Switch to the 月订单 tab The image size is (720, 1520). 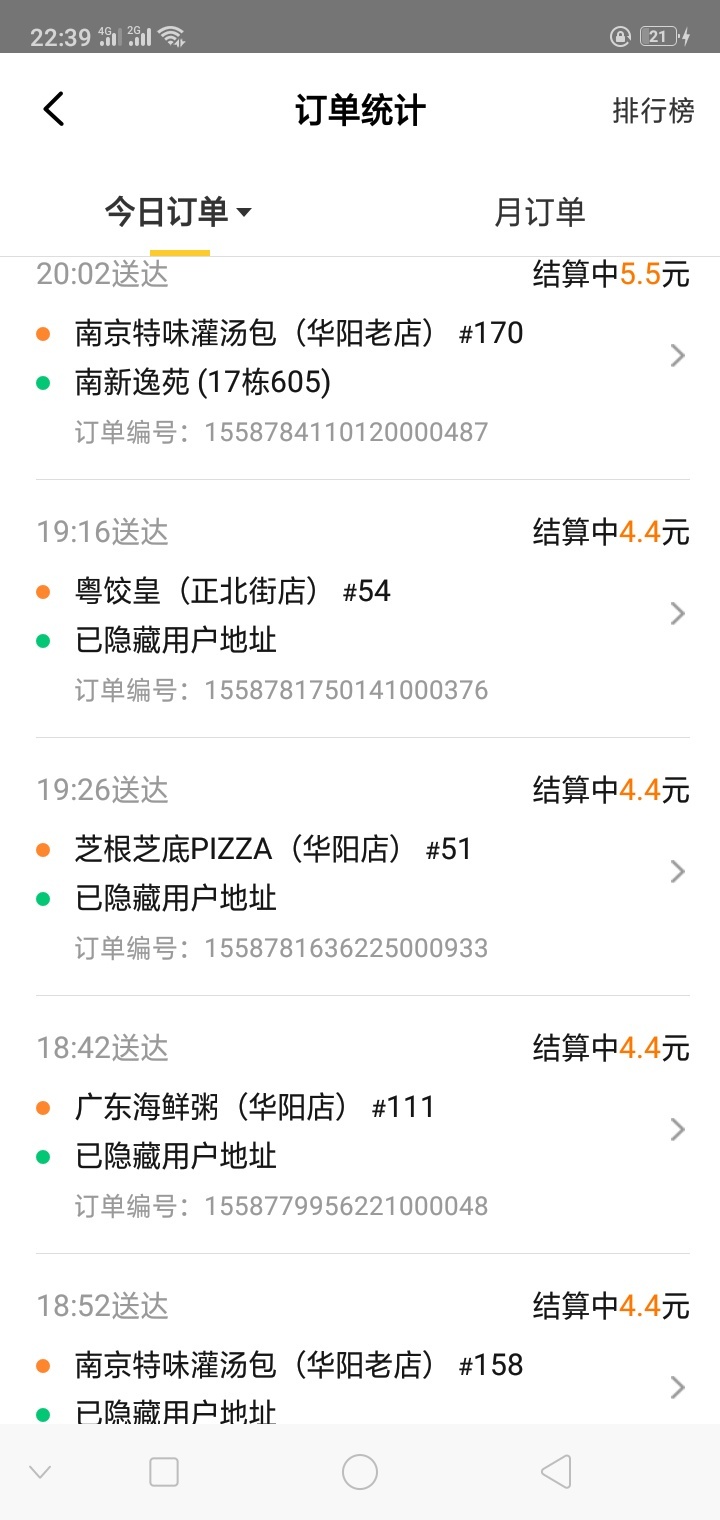point(539,212)
